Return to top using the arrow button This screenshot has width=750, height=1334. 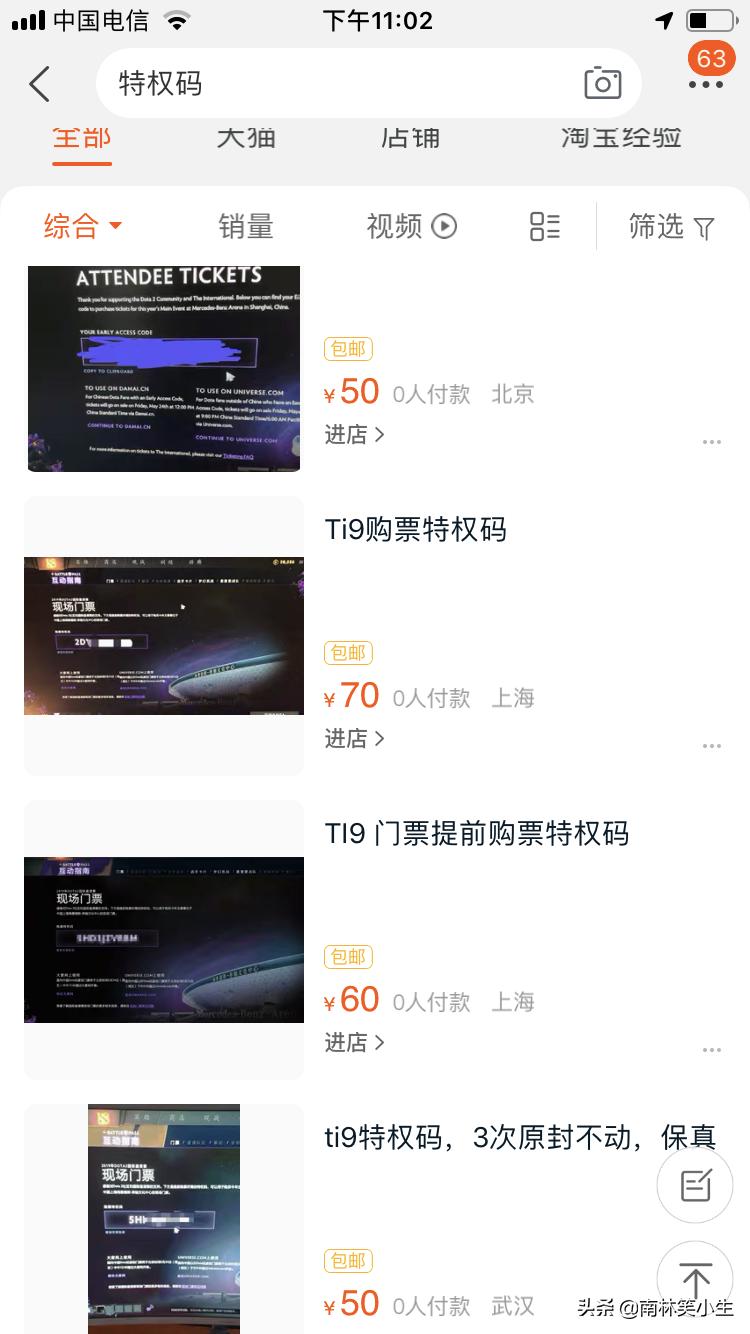pyautogui.click(x=695, y=1280)
